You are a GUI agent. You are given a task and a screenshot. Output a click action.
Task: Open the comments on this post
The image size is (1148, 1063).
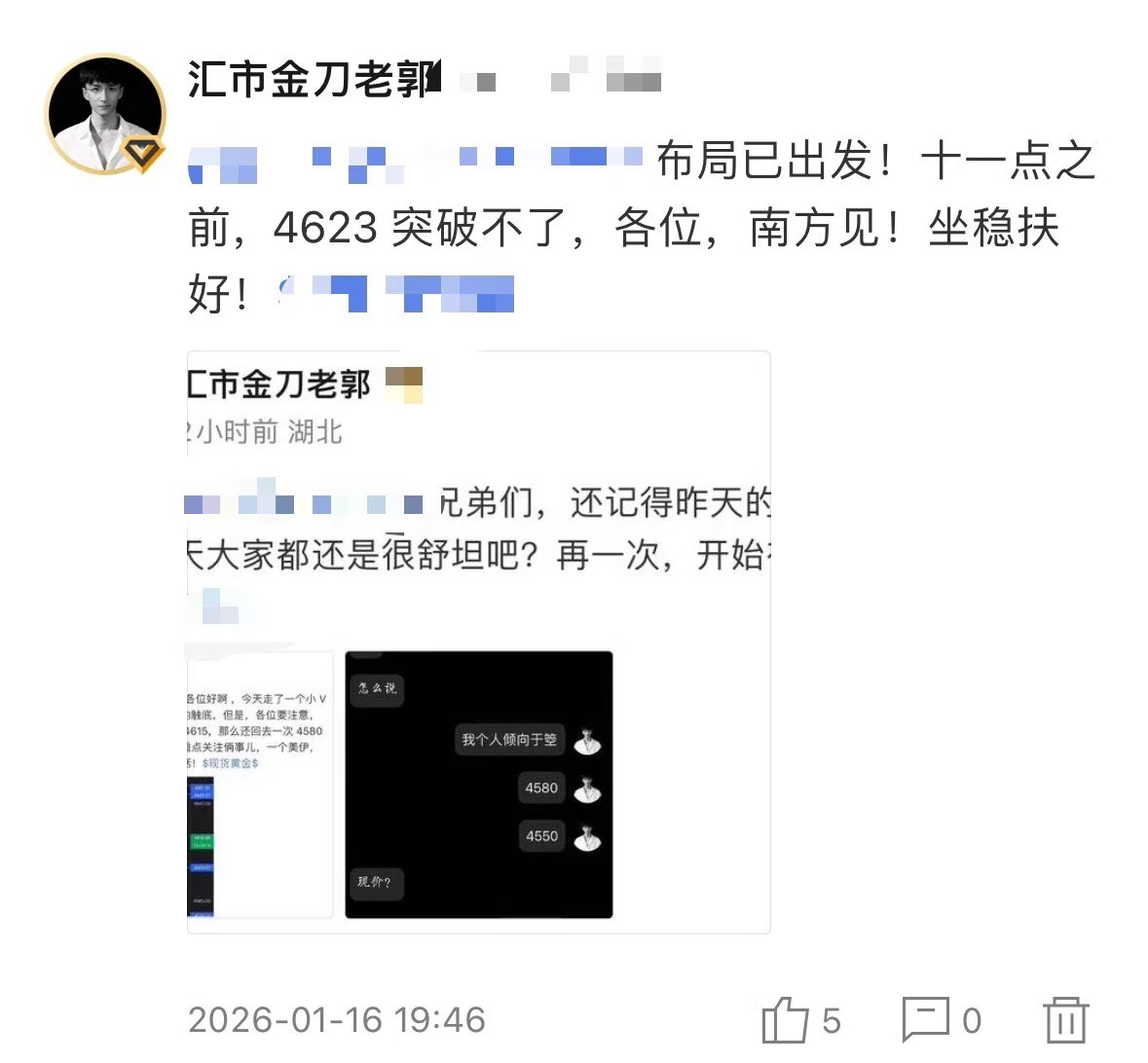point(926,1019)
